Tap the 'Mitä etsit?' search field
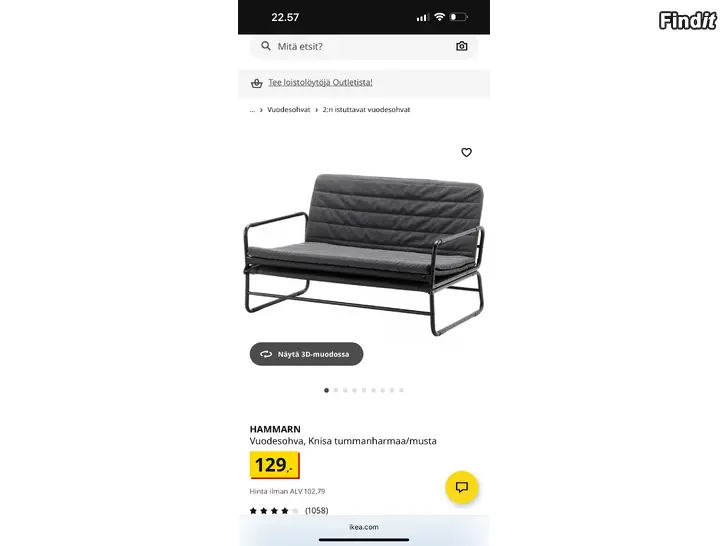The width and height of the screenshot is (728, 546). click(x=350, y=46)
